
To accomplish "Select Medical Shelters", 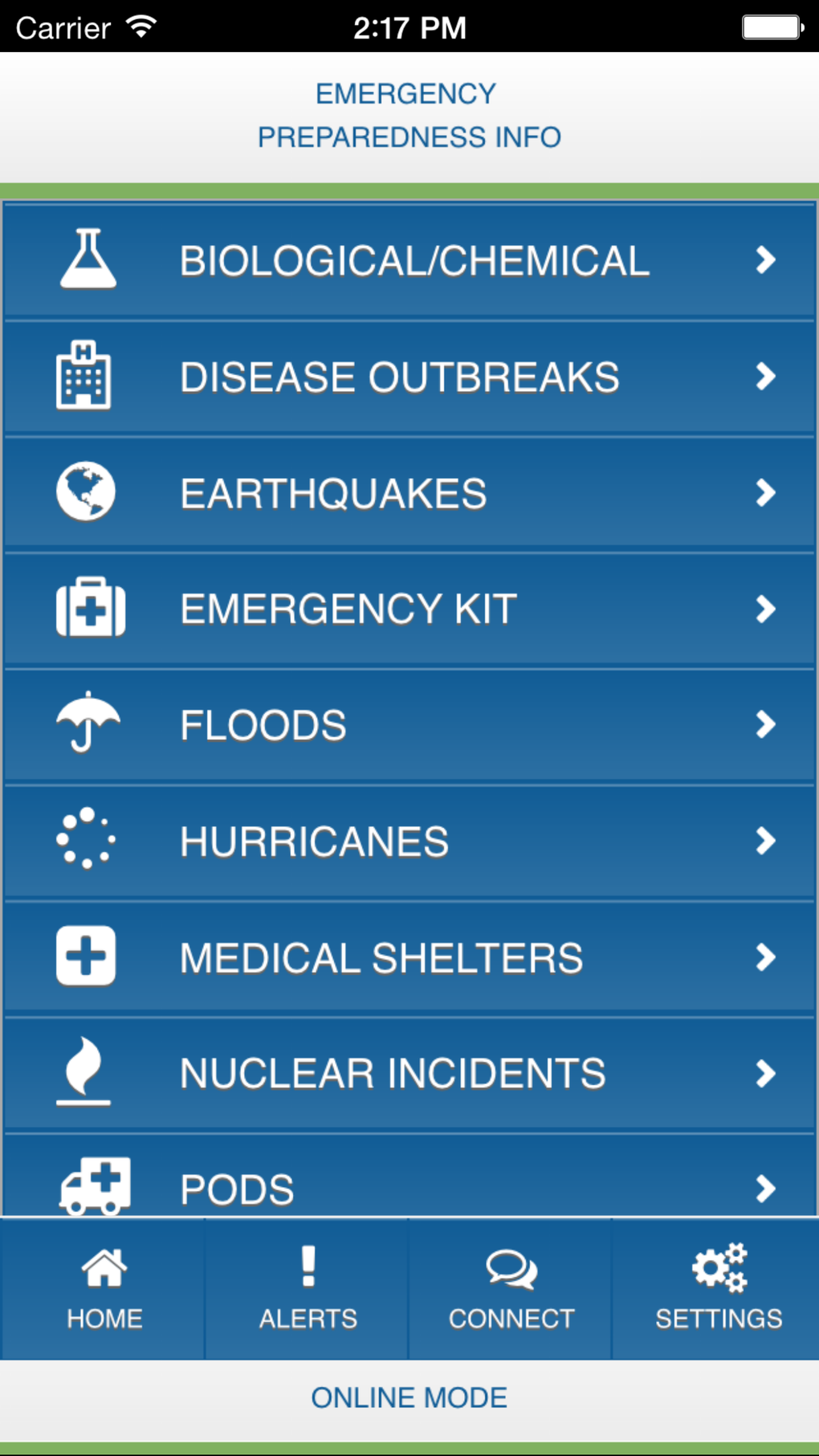I will pyautogui.click(x=409, y=956).
